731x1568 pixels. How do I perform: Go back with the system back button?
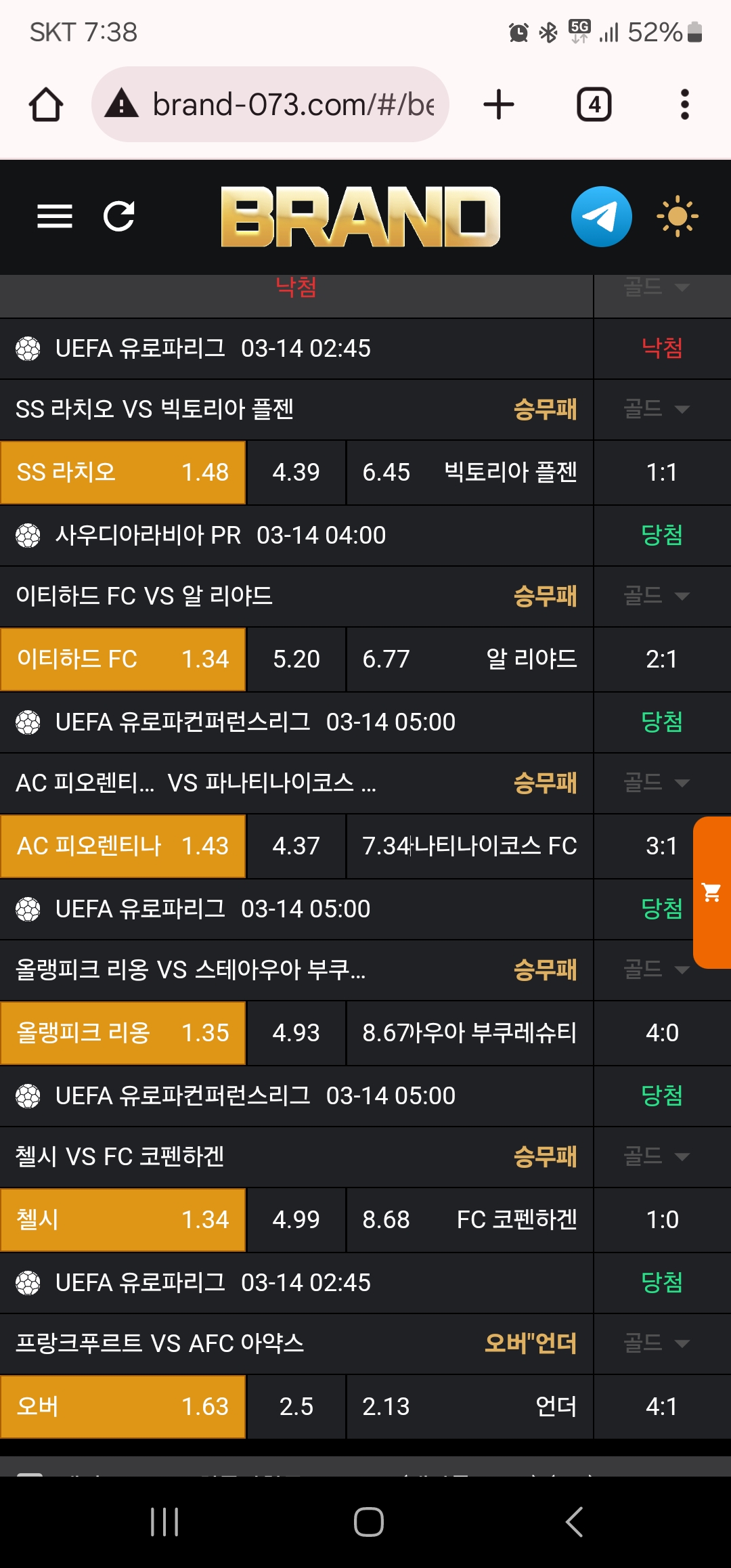574,1522
